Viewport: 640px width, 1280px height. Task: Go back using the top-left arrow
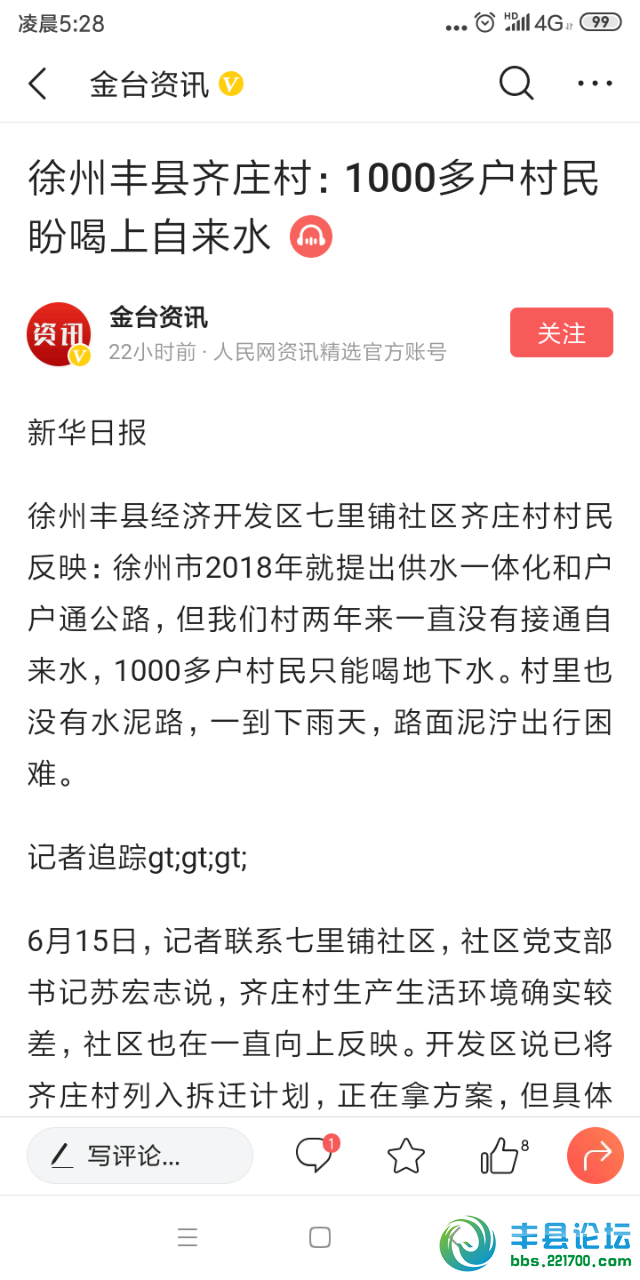38,84
